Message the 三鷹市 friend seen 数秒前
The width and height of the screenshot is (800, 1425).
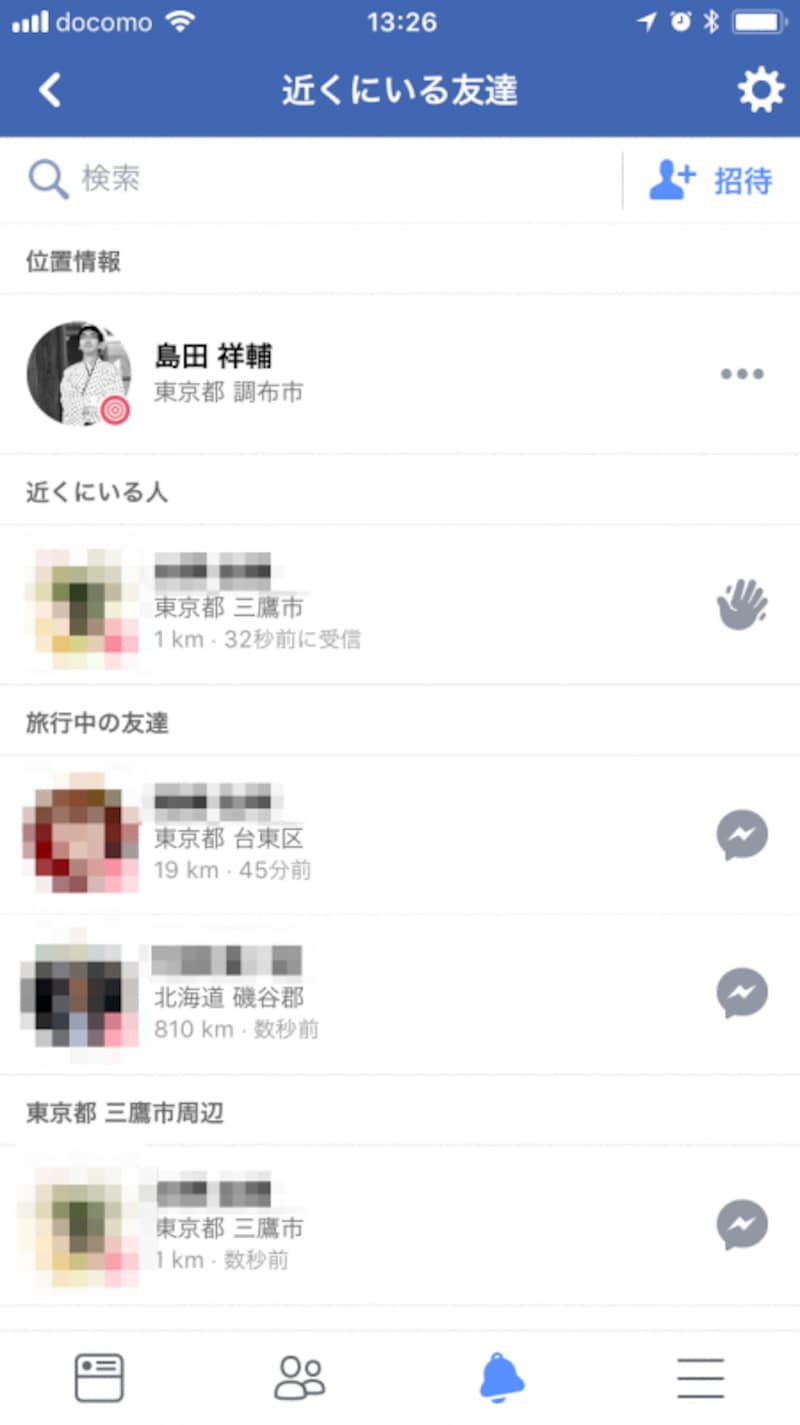742,1225
